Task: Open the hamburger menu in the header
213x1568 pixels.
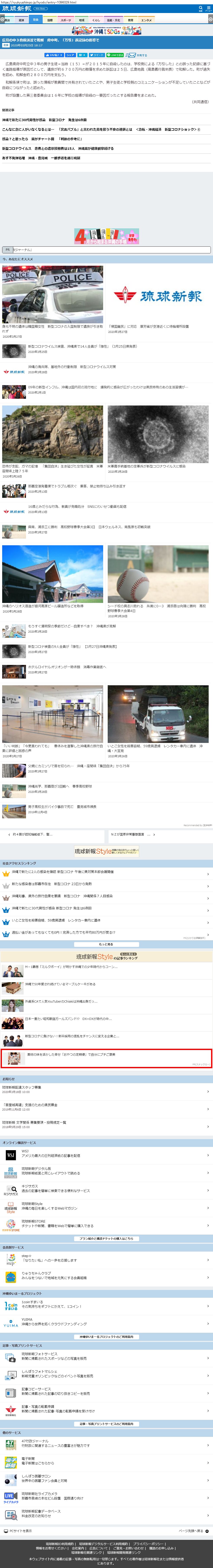Action: (x=208, y=8)
